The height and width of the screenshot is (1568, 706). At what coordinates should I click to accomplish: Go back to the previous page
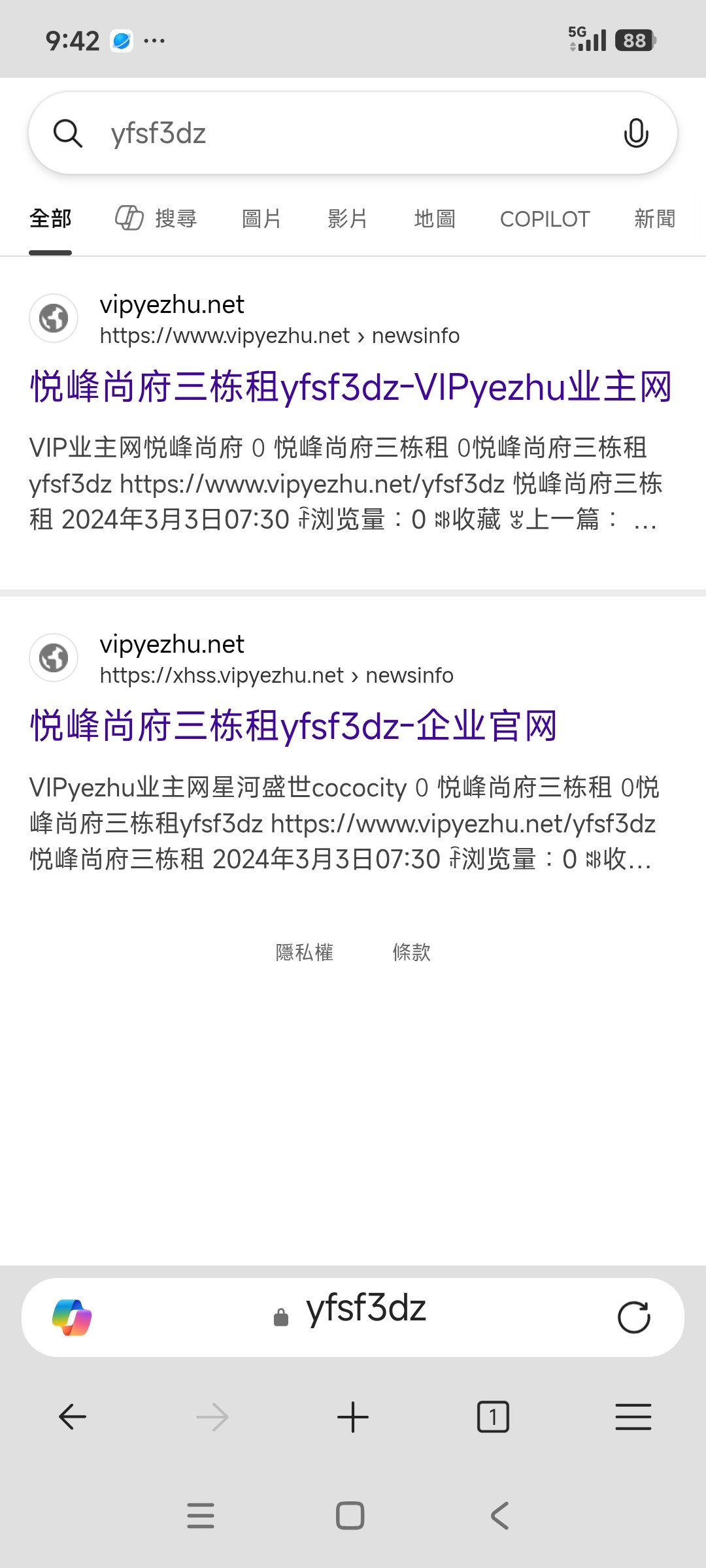coord(73,1417)
